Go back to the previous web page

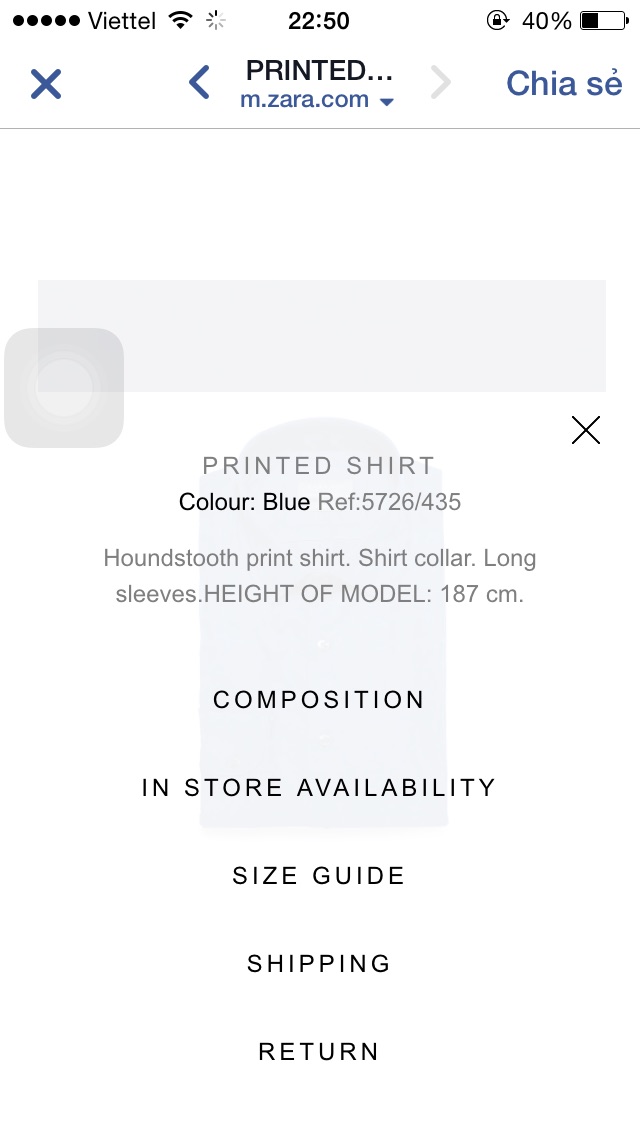pyautogui.click(x=199, y=82)
